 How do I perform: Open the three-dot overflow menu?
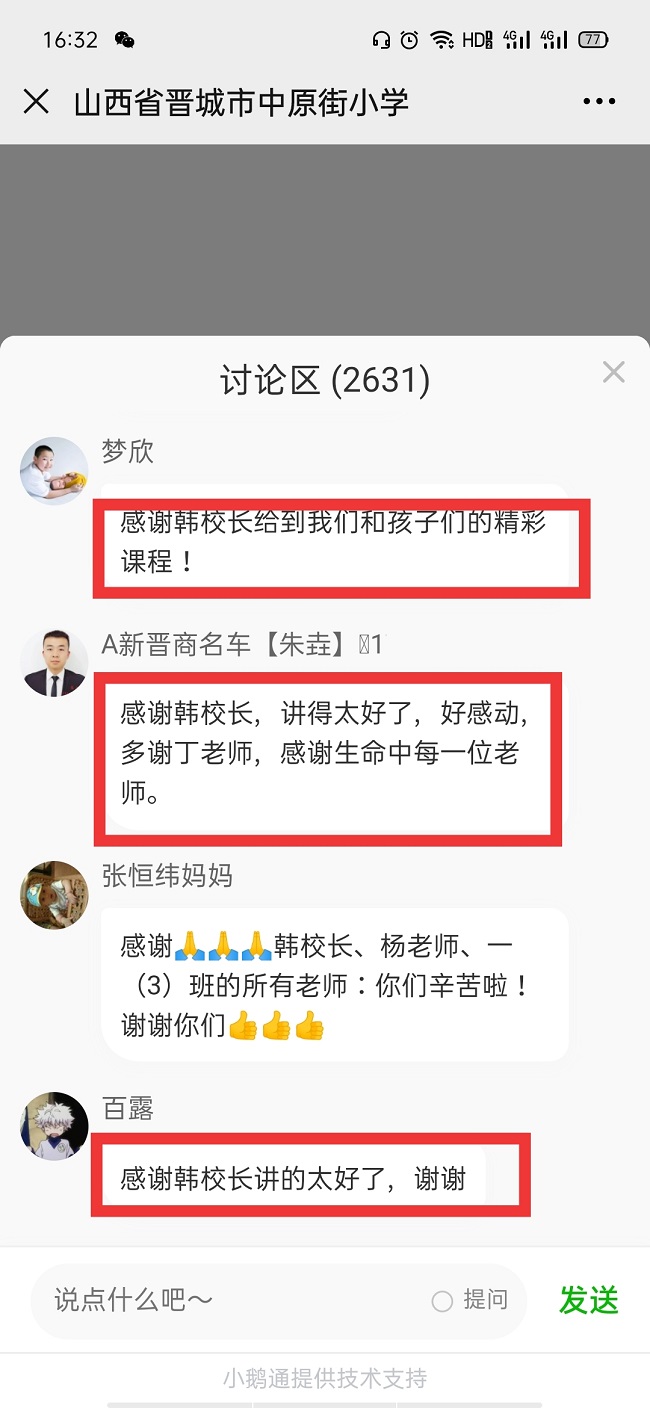599,102
